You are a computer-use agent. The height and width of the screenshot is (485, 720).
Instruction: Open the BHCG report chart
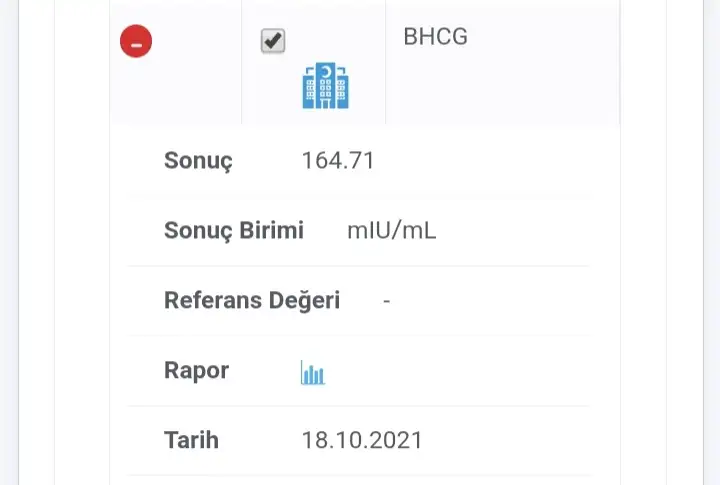[x=313, y=373]
